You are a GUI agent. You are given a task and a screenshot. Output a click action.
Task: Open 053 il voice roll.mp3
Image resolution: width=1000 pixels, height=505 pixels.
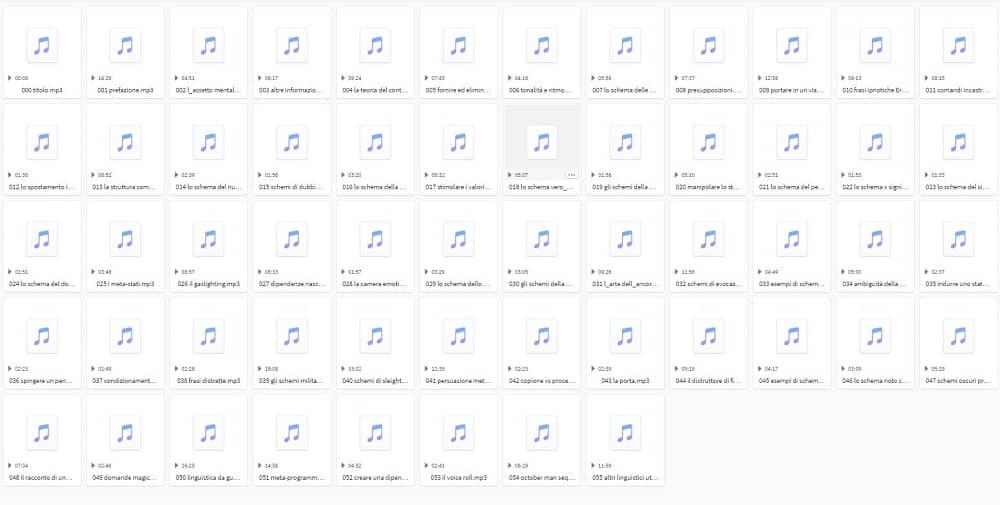(458, 434)
